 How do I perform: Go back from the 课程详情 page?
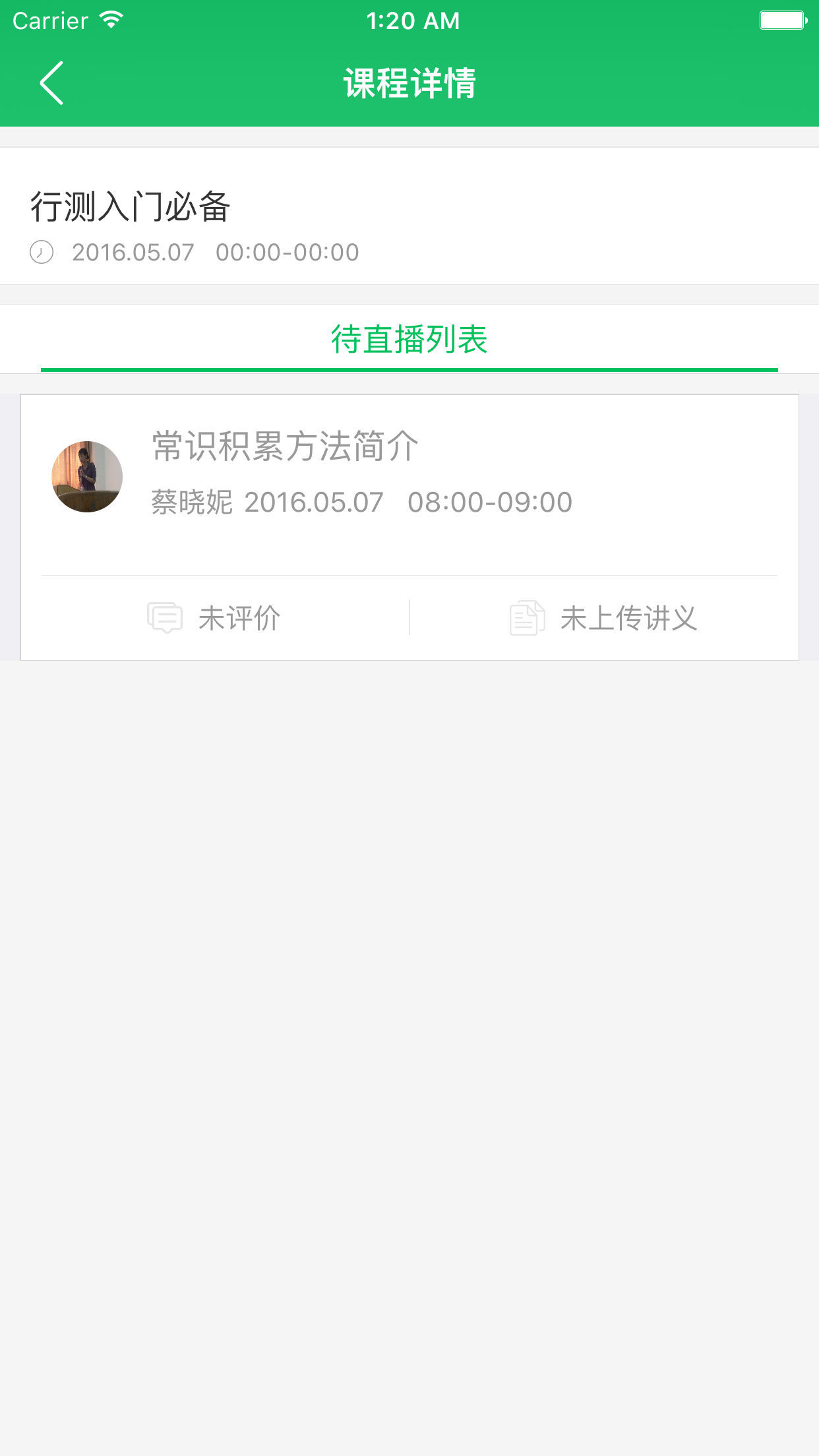point(51,83)
